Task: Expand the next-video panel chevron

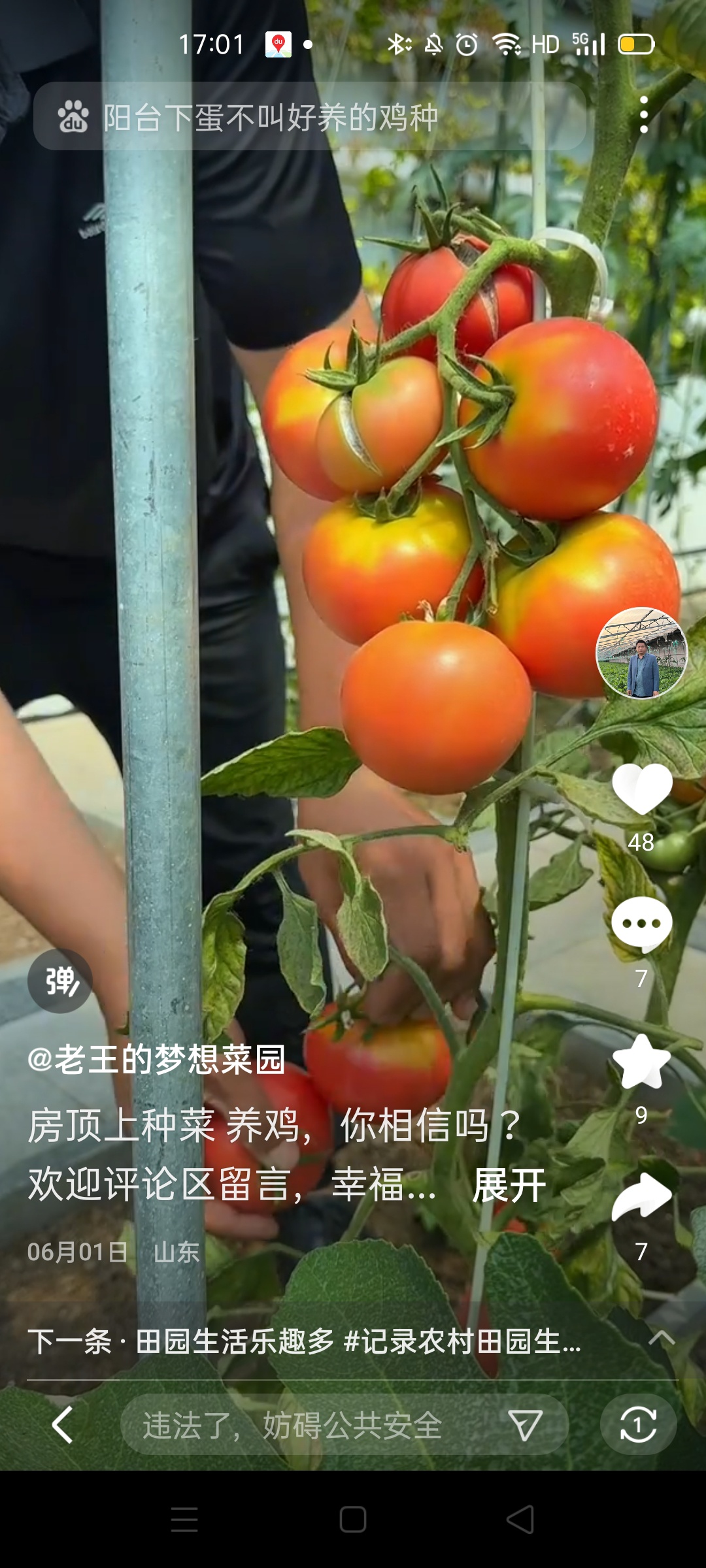Action: [661, 1338]
